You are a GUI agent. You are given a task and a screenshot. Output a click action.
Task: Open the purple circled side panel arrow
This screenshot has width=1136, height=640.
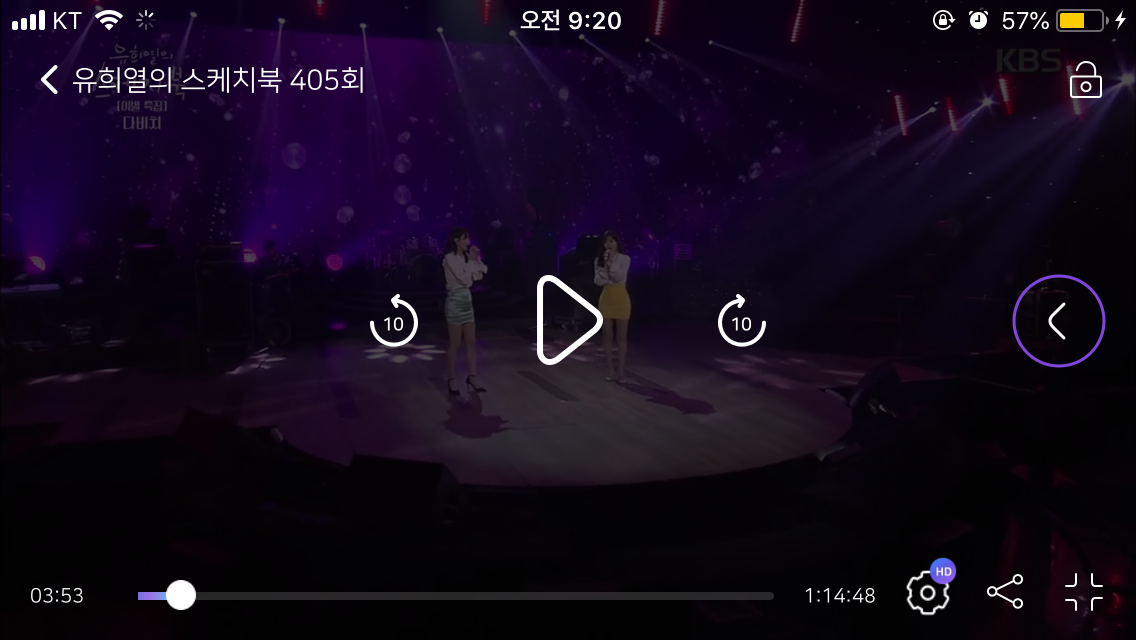[x=1058, y=321]
